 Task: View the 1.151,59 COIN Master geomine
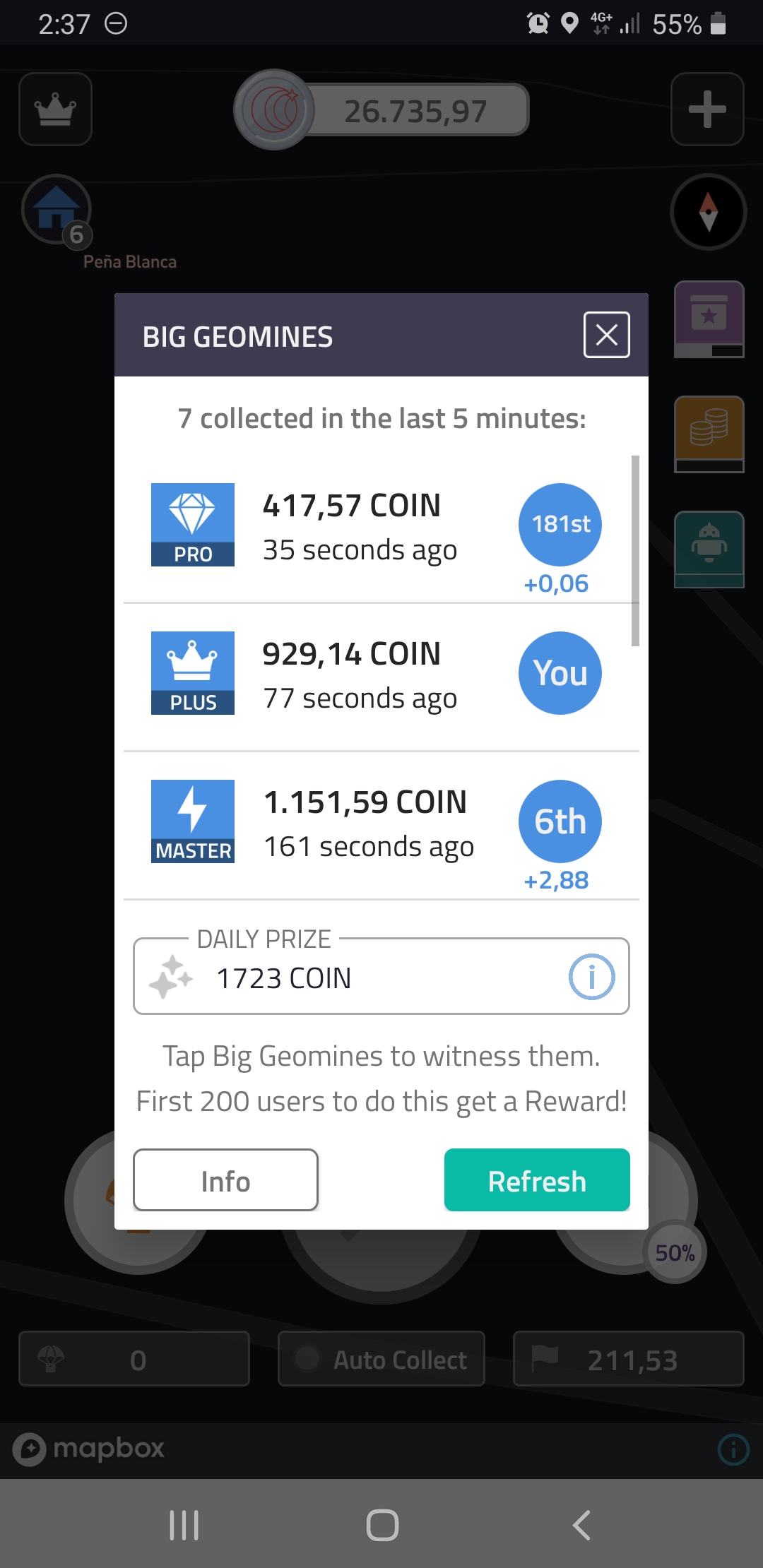tap(360, 824)
